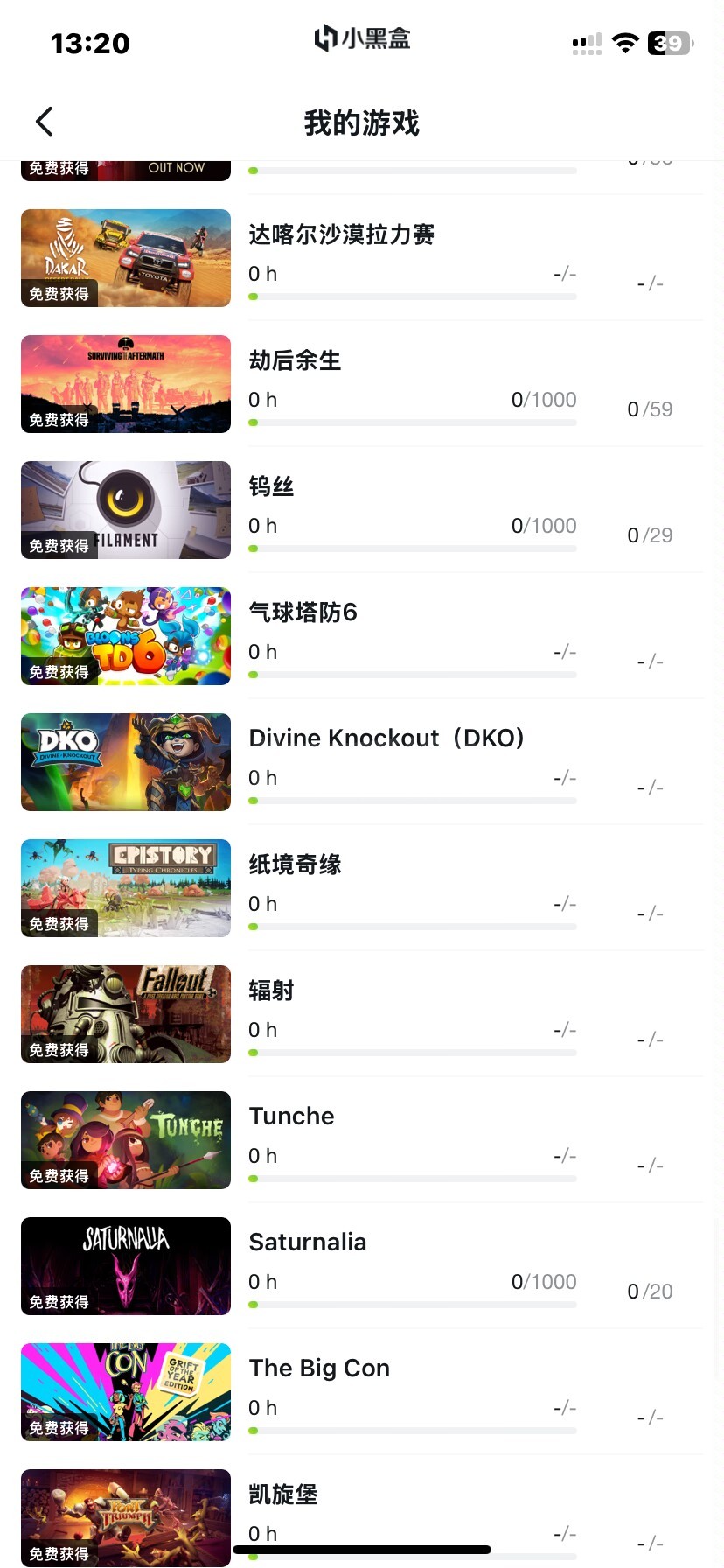Open the 达喀尔沙漠拉力赛 game entry
Screen dimensions: 724x1568
tap(362, 258)
